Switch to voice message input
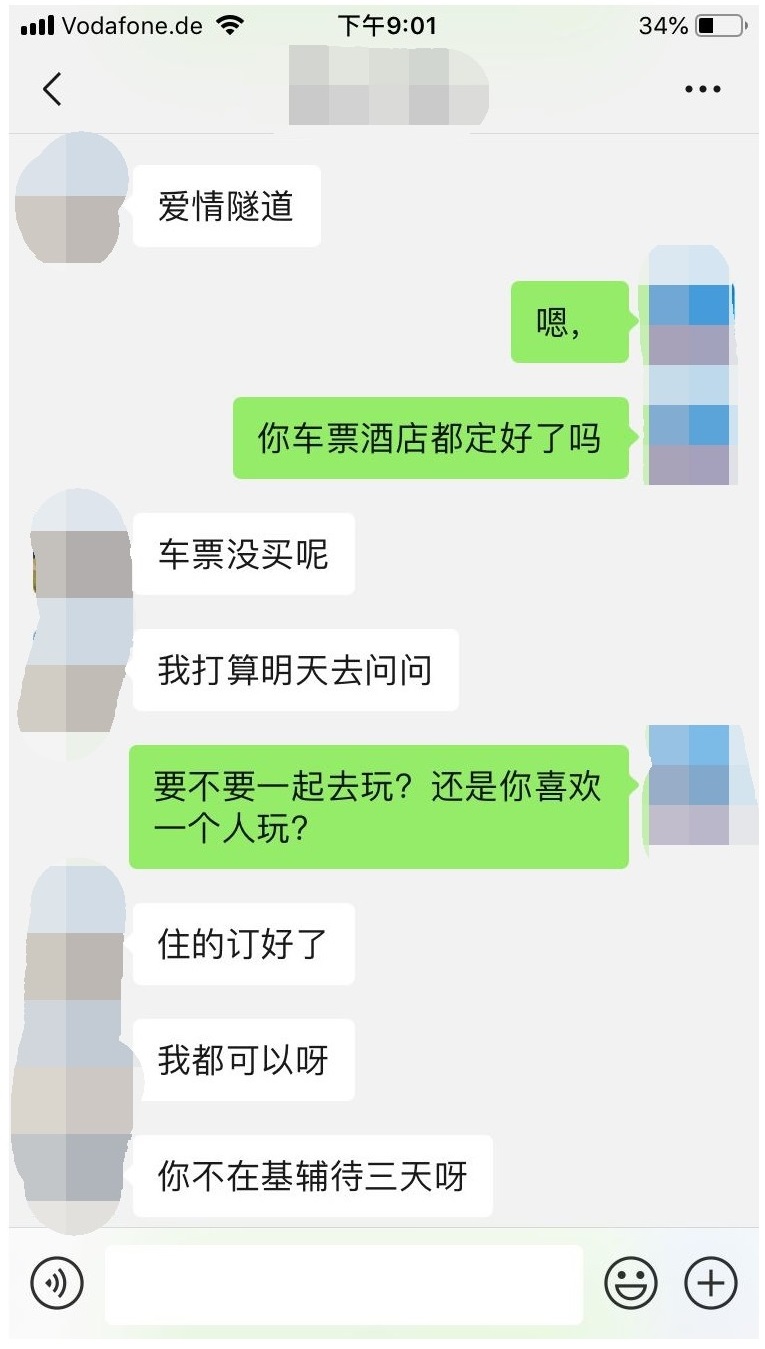 point(57,1283)
